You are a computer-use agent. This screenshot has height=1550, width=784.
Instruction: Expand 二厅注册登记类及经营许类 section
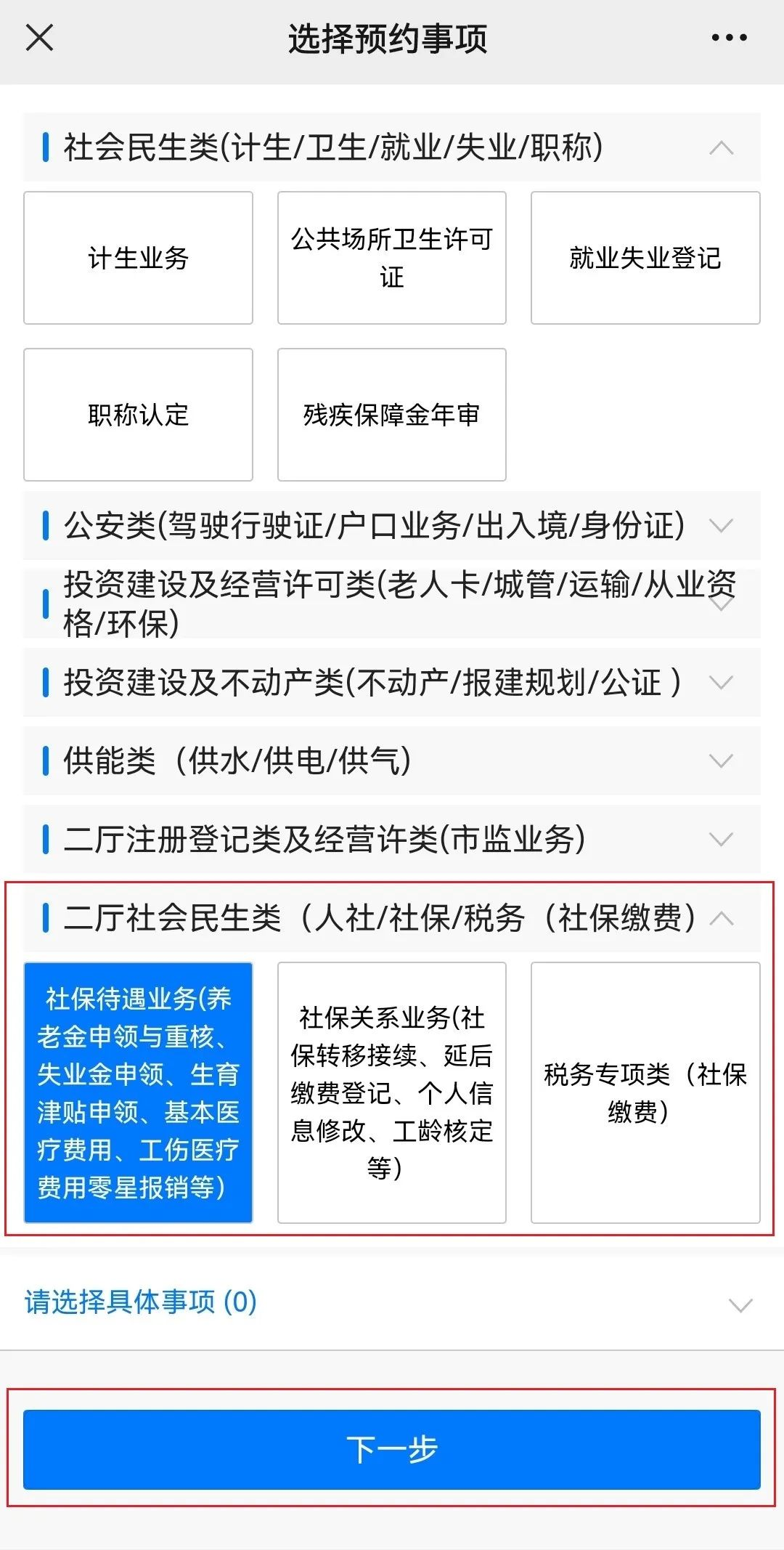(x=721, y=839)
